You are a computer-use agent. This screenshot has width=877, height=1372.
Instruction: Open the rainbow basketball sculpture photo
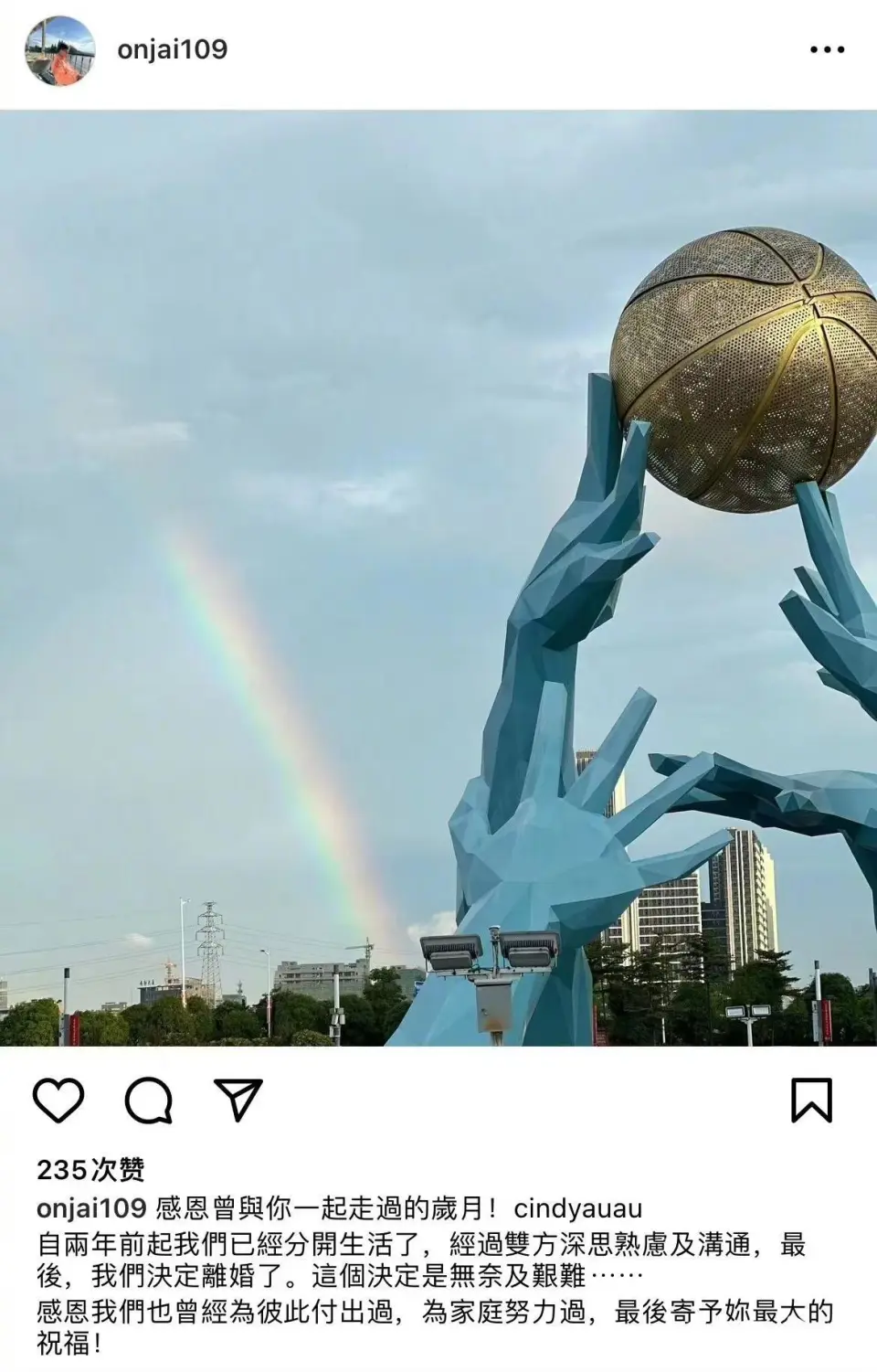click(x=438, y=578)
